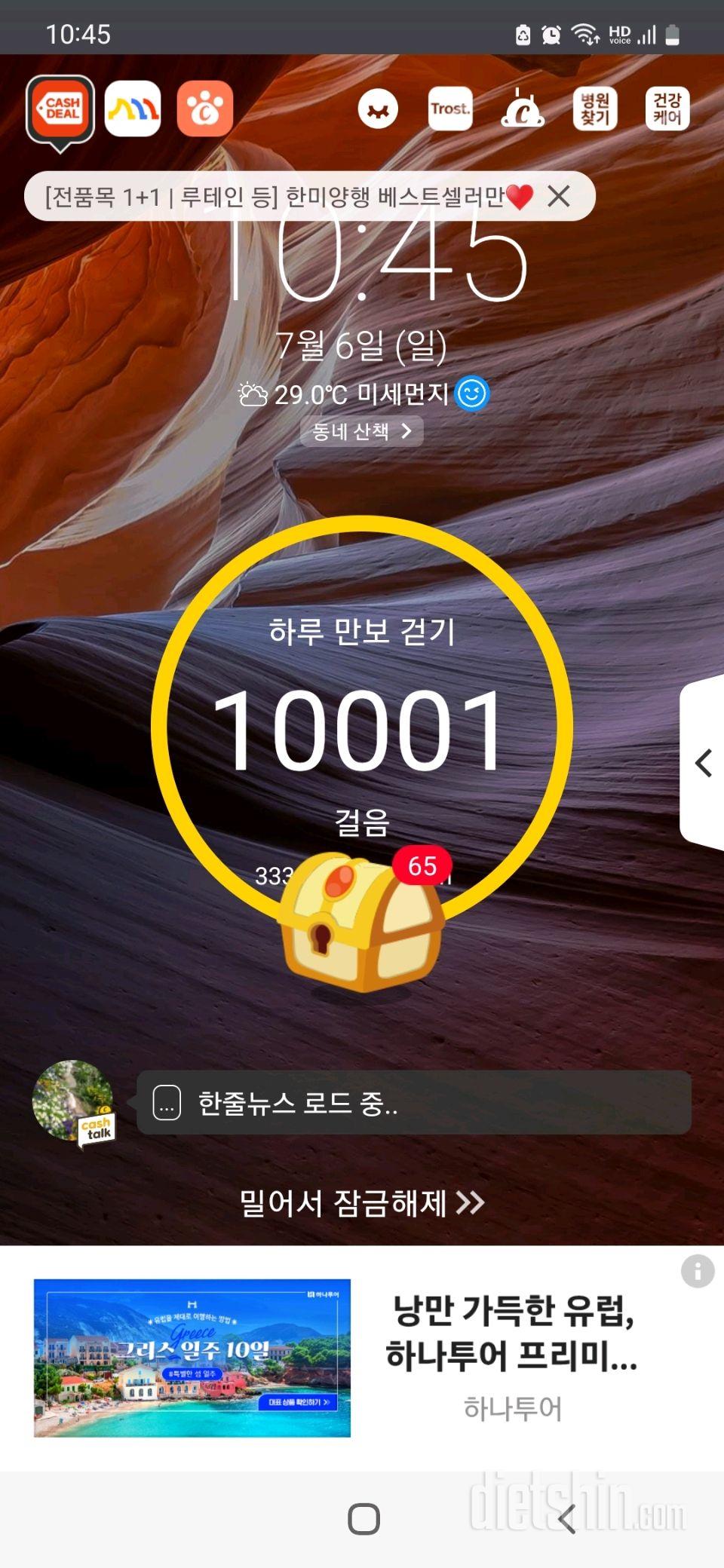Tap the system home button

pyautogui.click(x=364, y=1519)
